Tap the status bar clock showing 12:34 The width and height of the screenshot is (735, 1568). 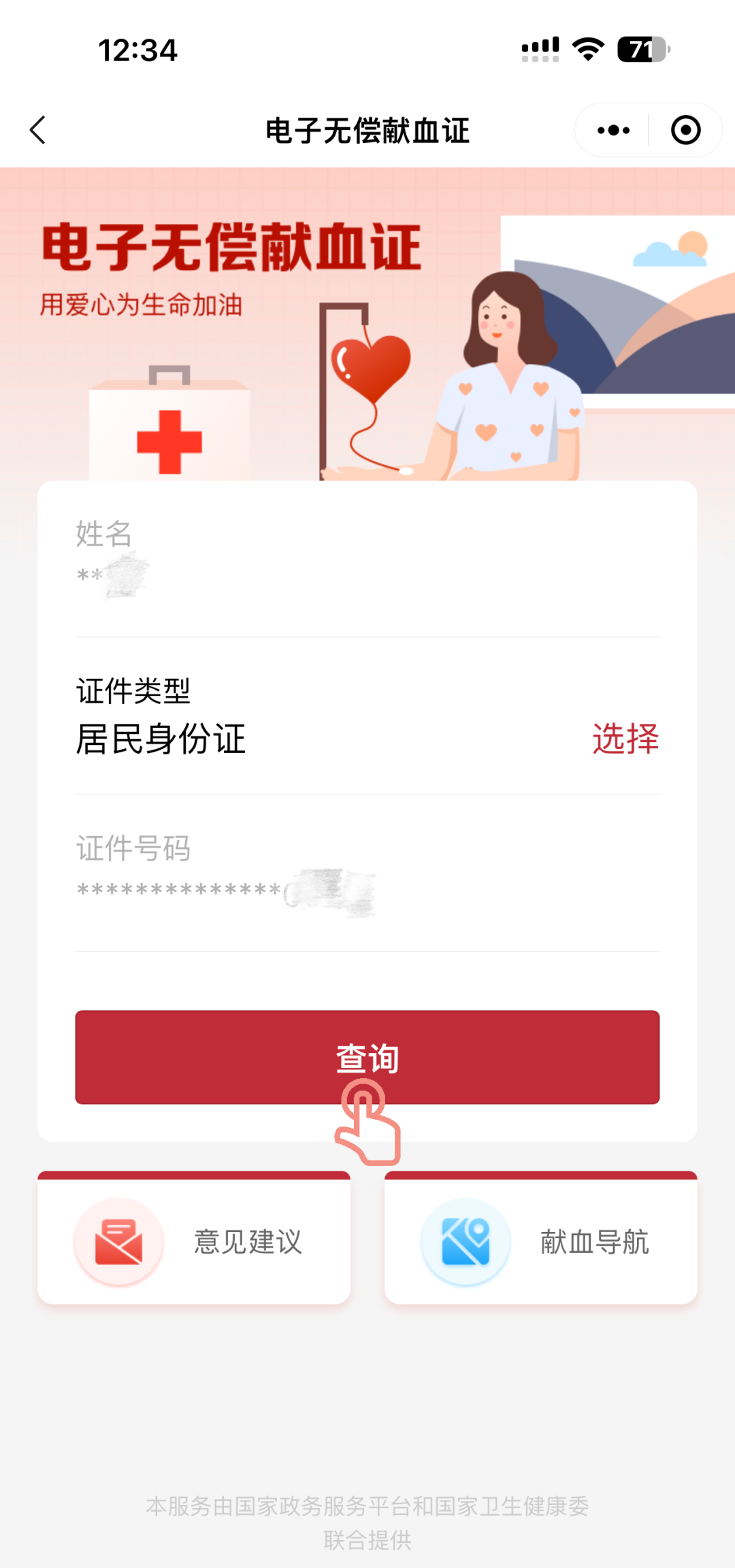pos(138,49)
